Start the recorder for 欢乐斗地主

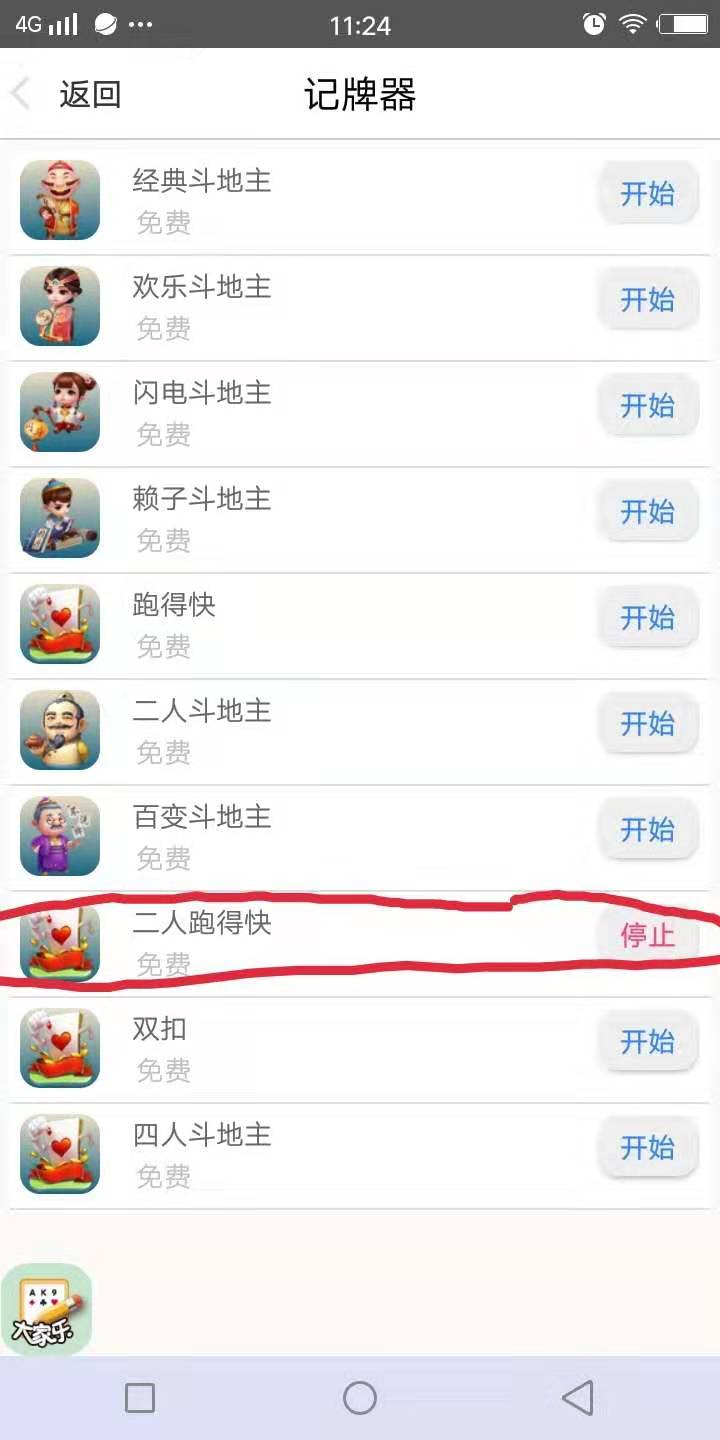(x=648, y=300)
